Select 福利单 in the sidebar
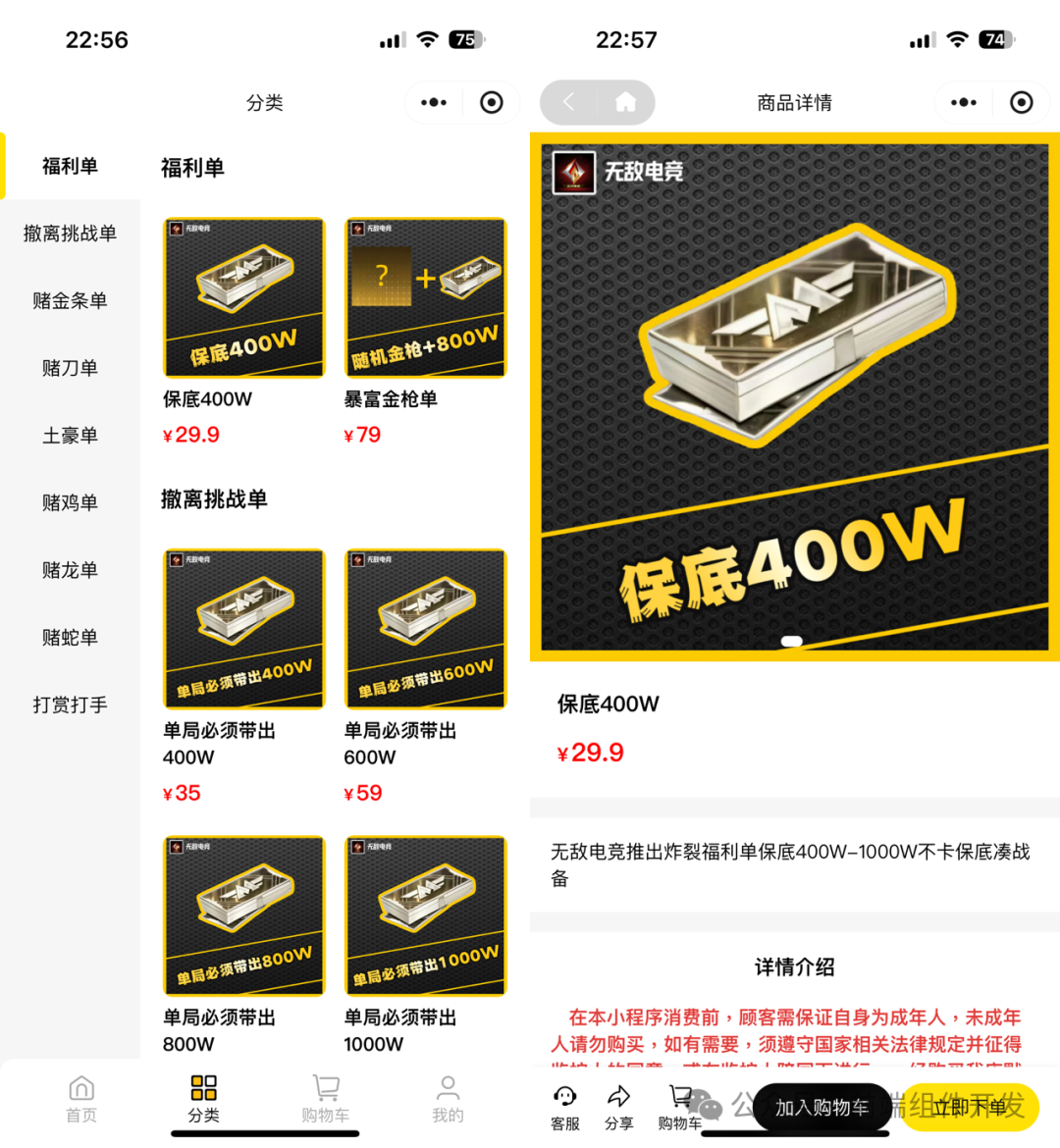The image size is (1060, 1148). 69,167
